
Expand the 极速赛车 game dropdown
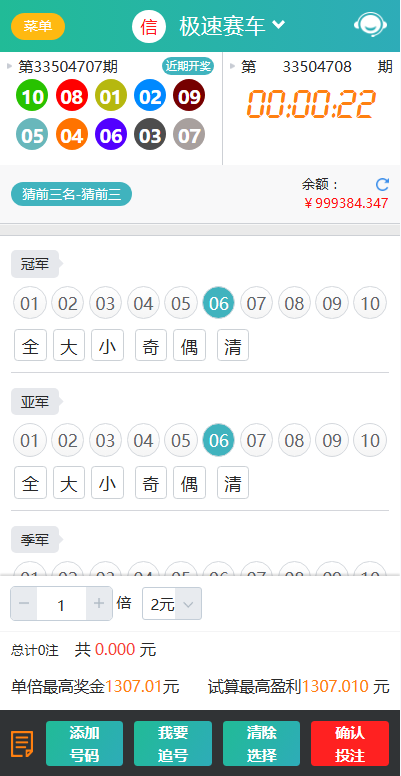(x=232, y=26)
